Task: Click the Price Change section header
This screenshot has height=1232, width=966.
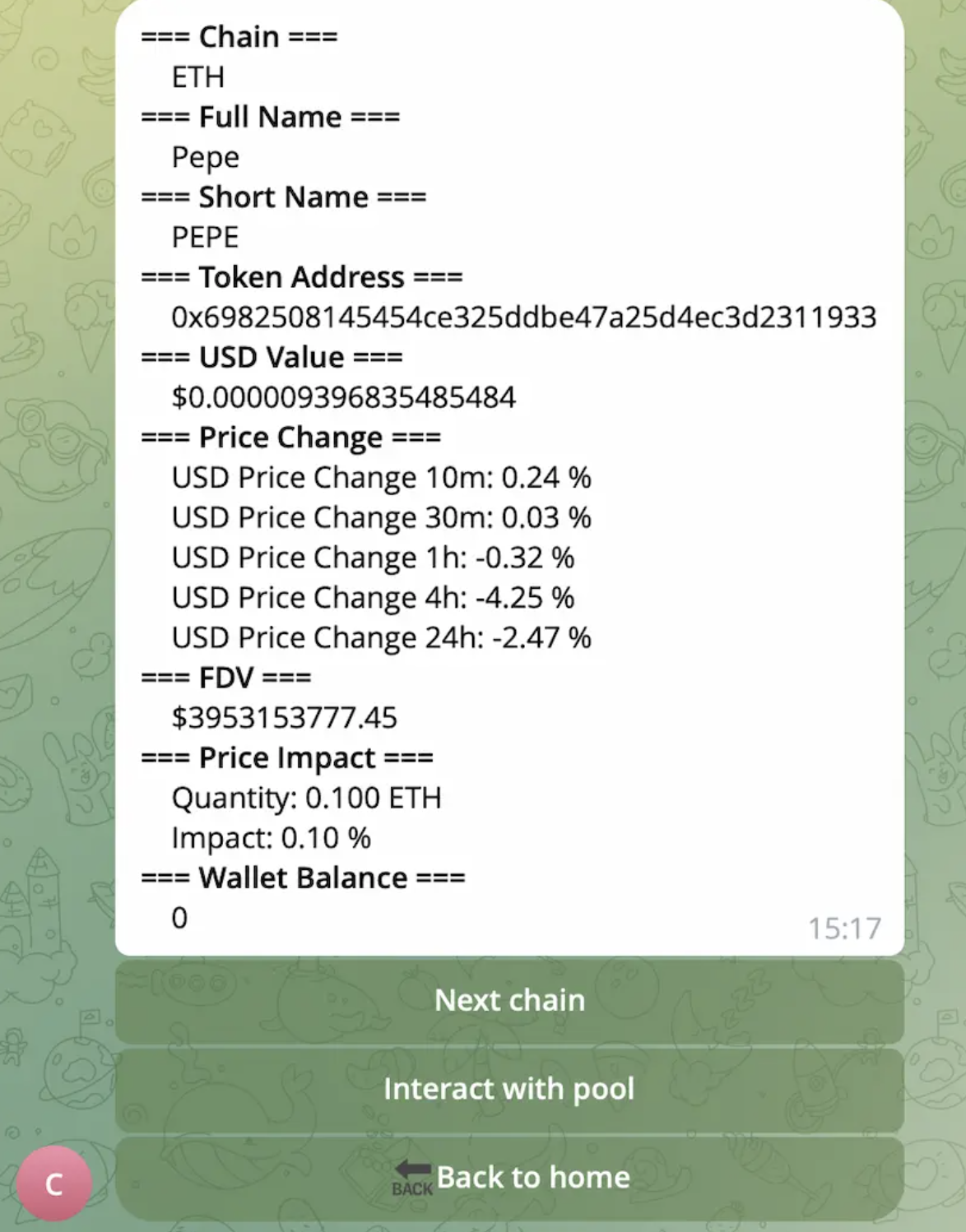Action: click(x=289, y=437)
